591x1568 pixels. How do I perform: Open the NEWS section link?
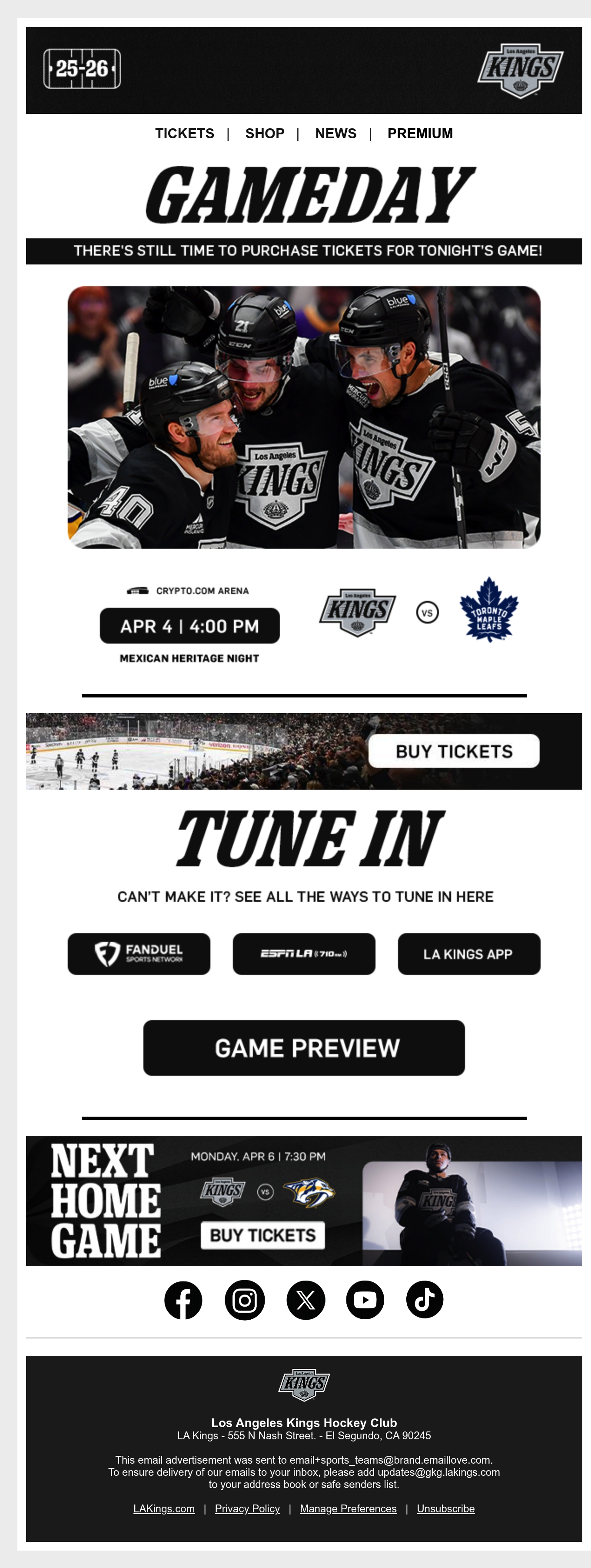point(335,133)
